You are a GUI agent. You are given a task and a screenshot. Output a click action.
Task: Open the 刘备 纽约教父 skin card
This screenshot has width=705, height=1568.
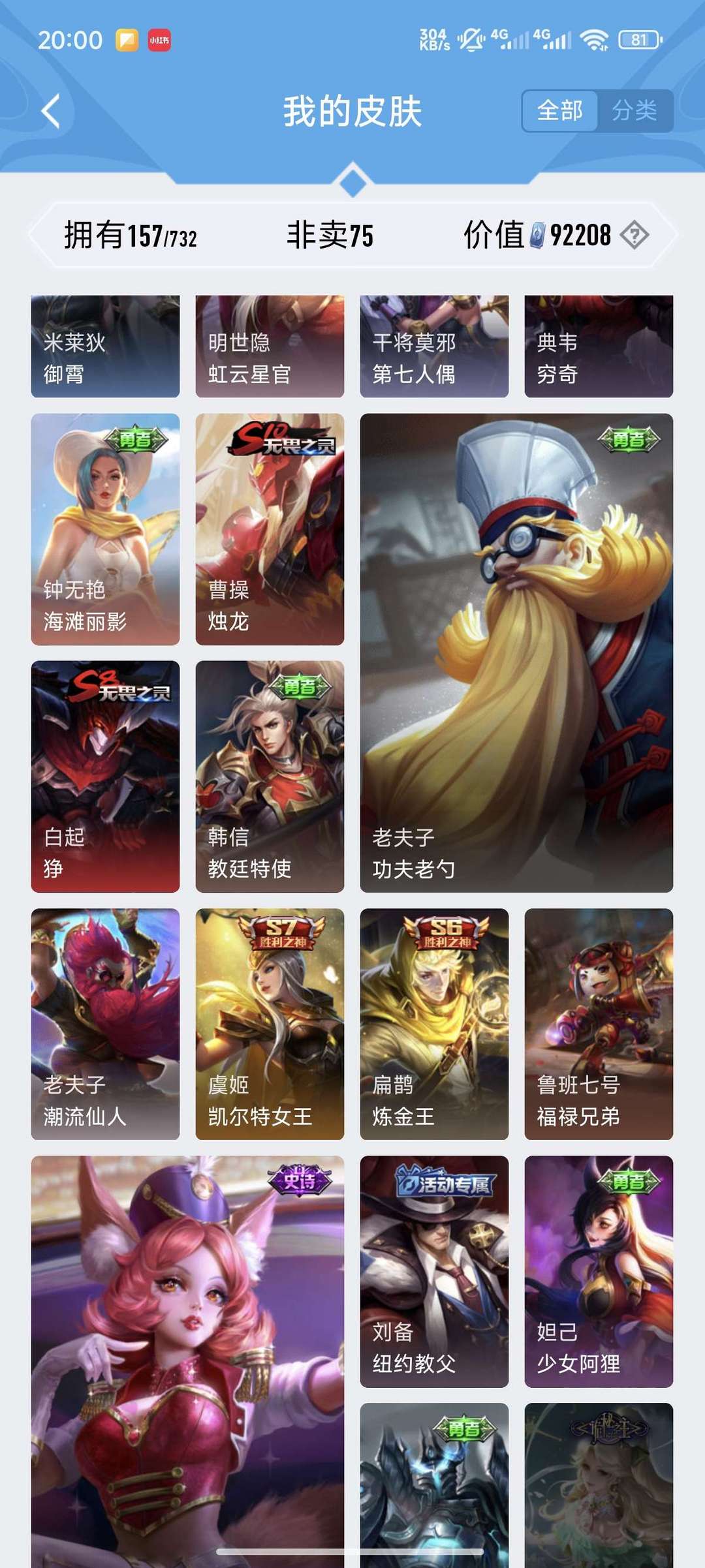tap(434, 1271)
